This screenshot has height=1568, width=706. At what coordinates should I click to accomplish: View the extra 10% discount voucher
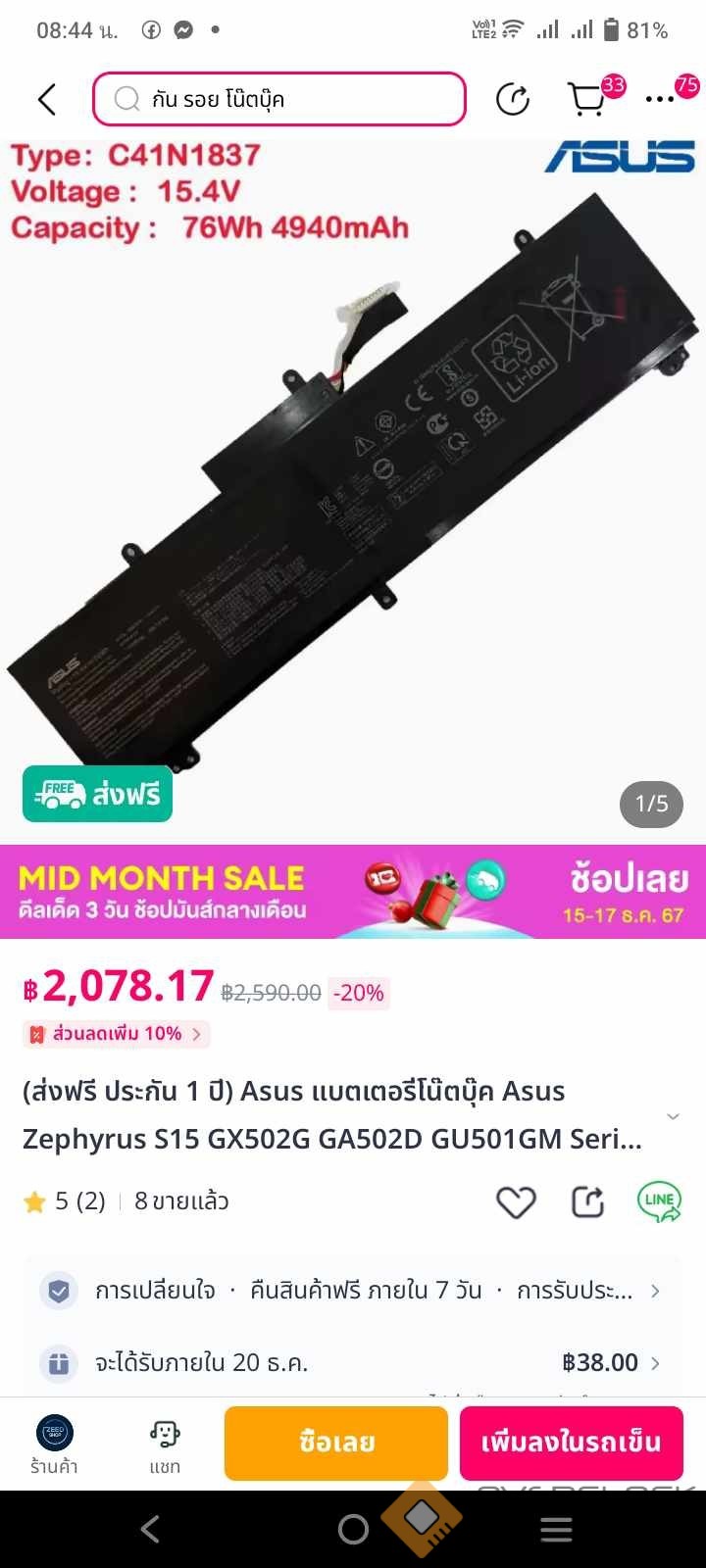click(116, 1034)
